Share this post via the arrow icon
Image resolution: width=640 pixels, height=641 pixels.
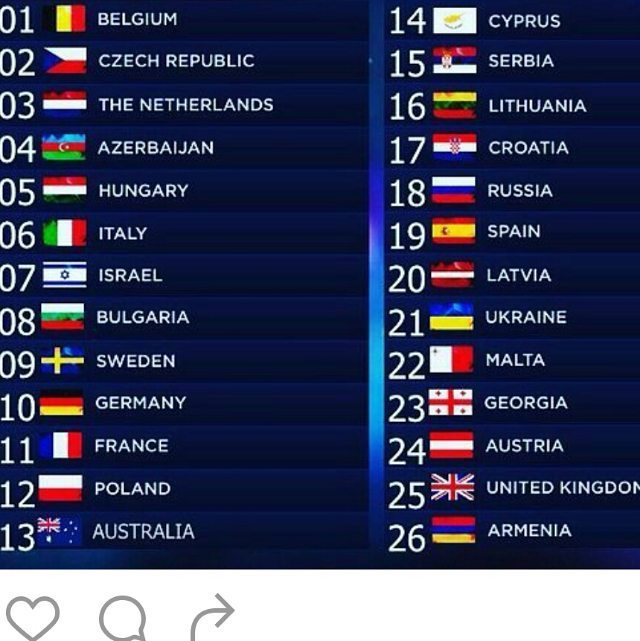pyautogui.click(x=213, y=616)
